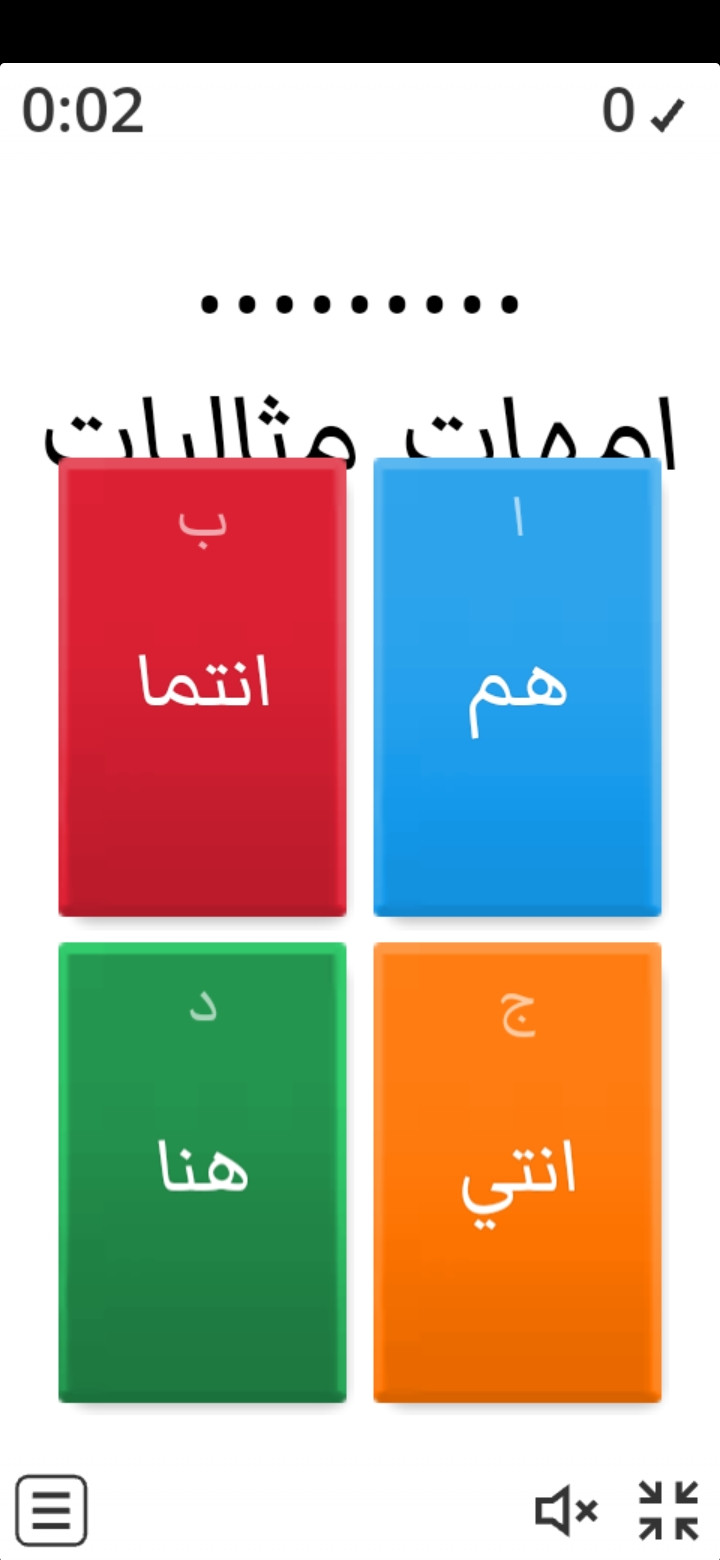720x1560 pixels.
Task: Toggle the muted sound speaker icon
Action: pos(567,1510)
